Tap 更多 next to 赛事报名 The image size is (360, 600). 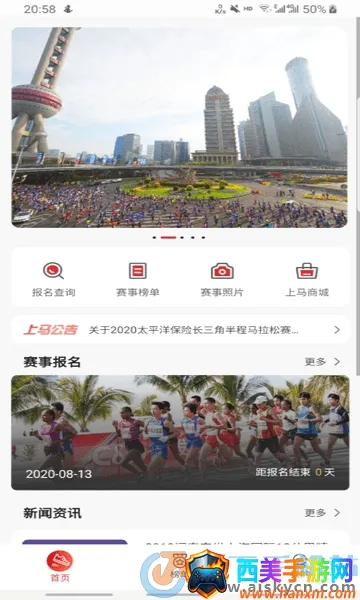pos(322,362)
